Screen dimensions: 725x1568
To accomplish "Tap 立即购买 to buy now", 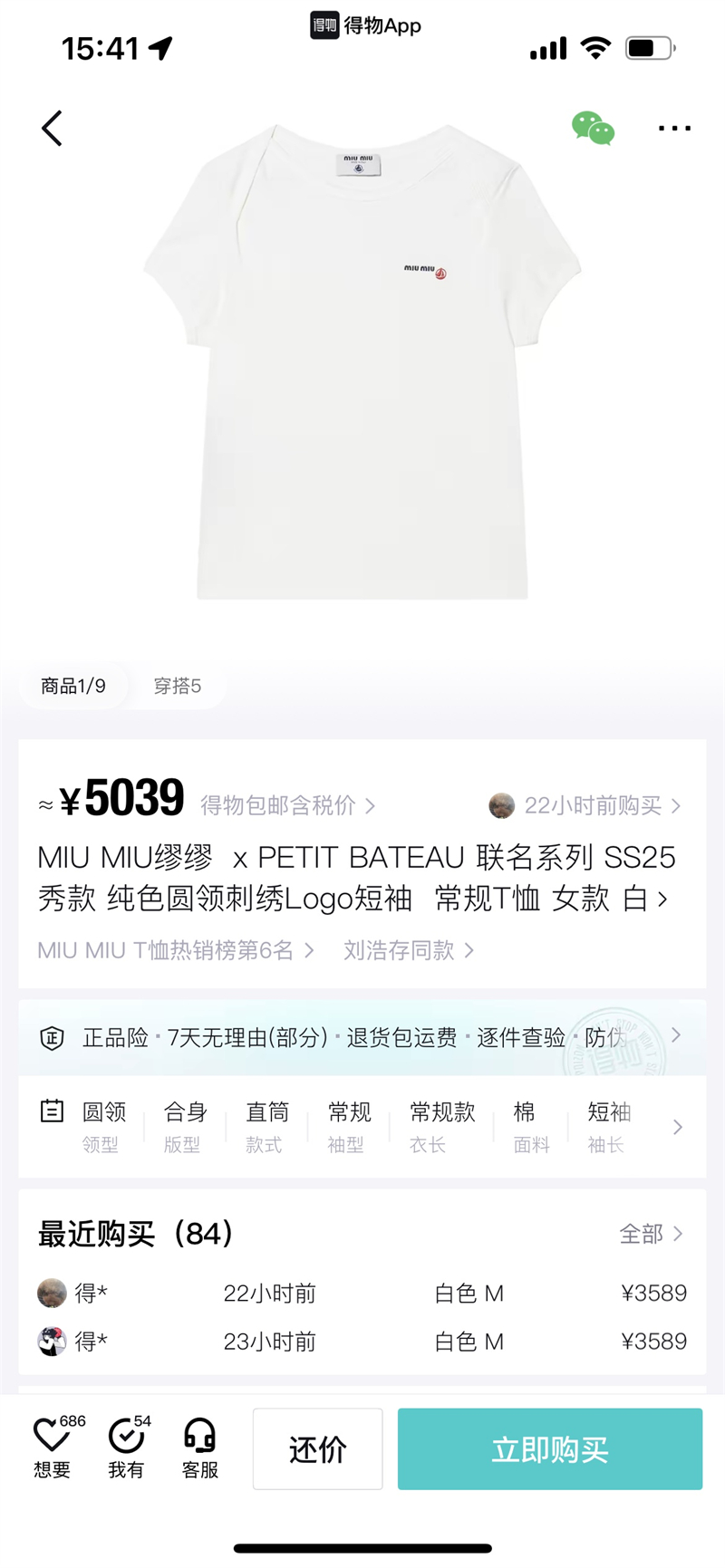I will click(x=549, y=1449).
